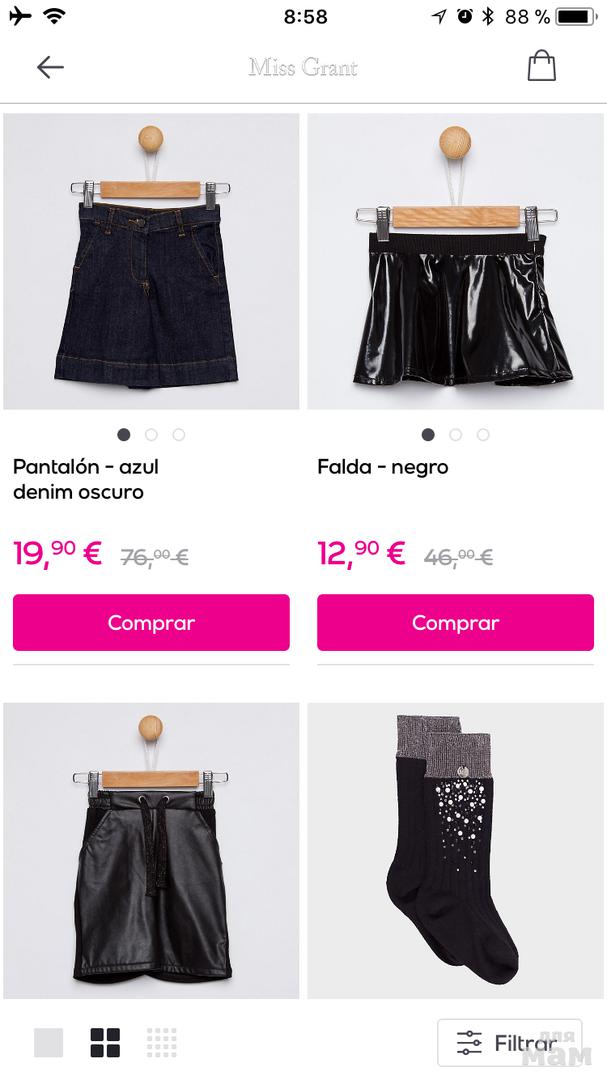Switch to single-column view
This screenshot has width=607, height=1080.
(48, 1042)
